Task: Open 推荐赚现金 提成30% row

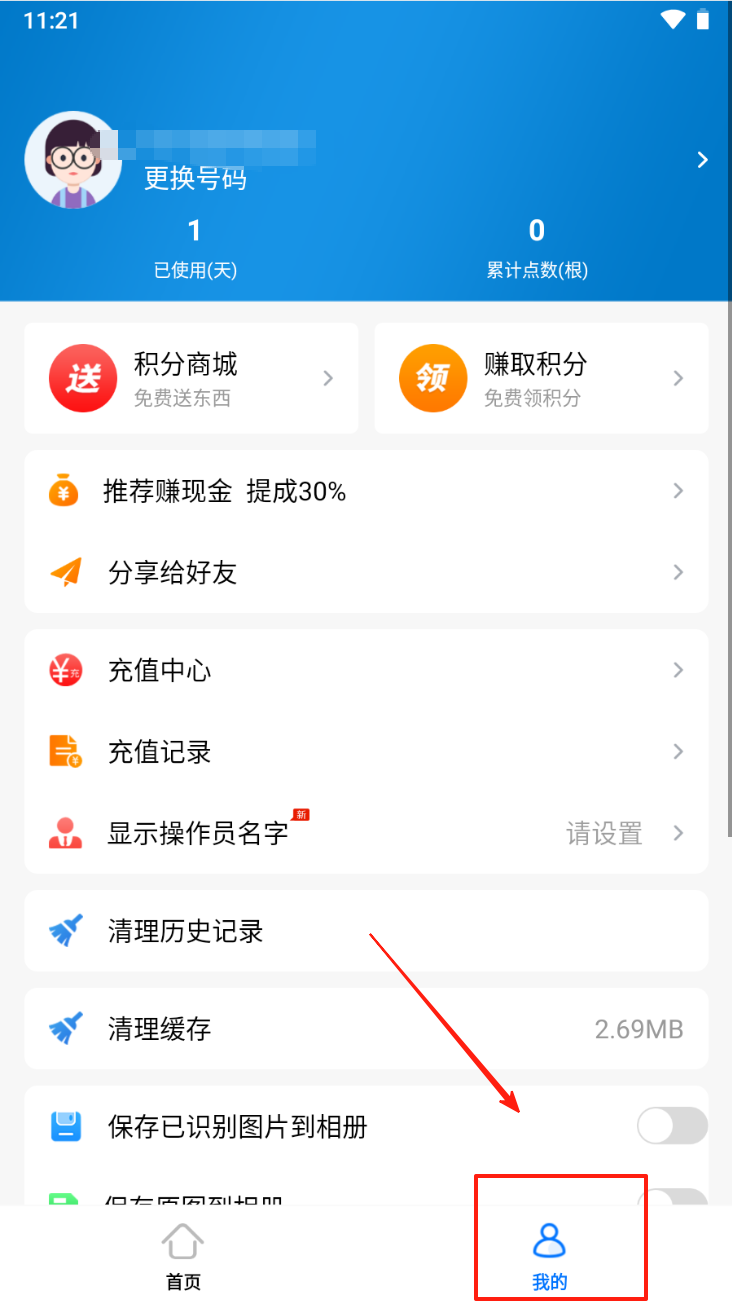Action: point(366,491)
